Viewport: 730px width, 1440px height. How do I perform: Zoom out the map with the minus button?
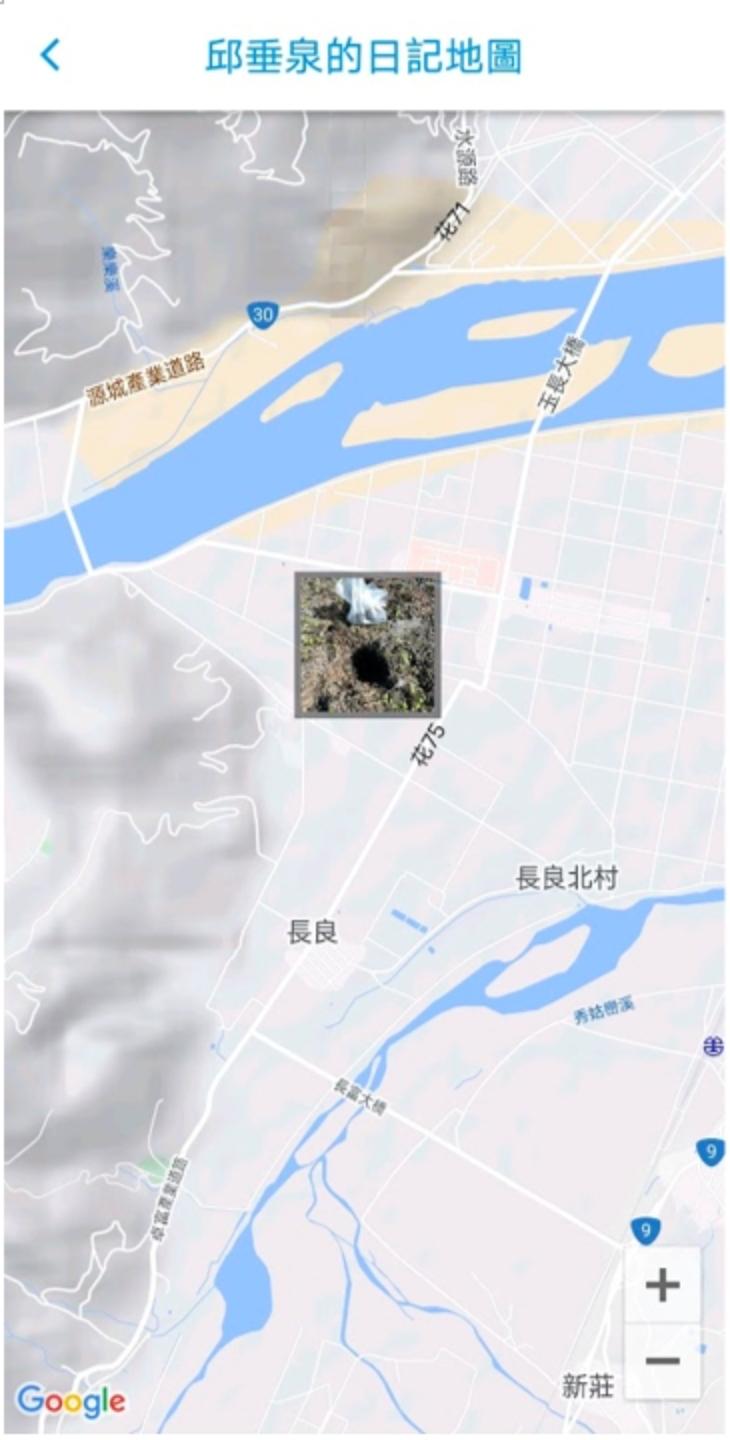click(x=662, y=1361)
